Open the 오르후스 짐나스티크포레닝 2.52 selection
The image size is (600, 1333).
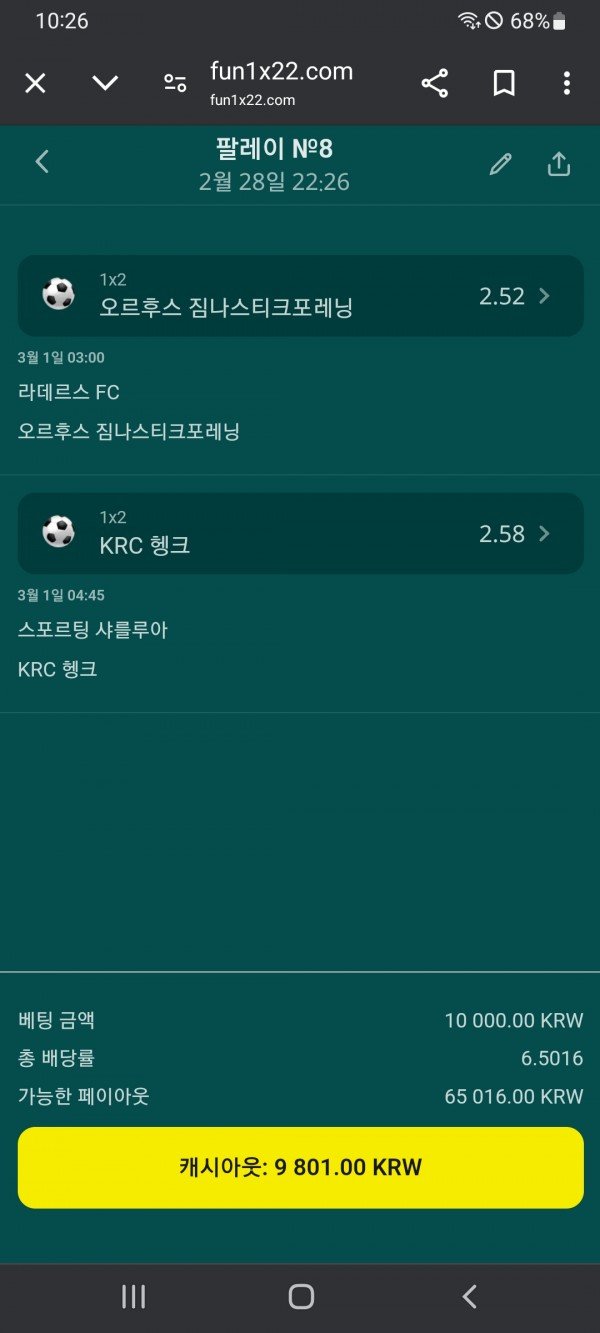[x=300, y=296]
